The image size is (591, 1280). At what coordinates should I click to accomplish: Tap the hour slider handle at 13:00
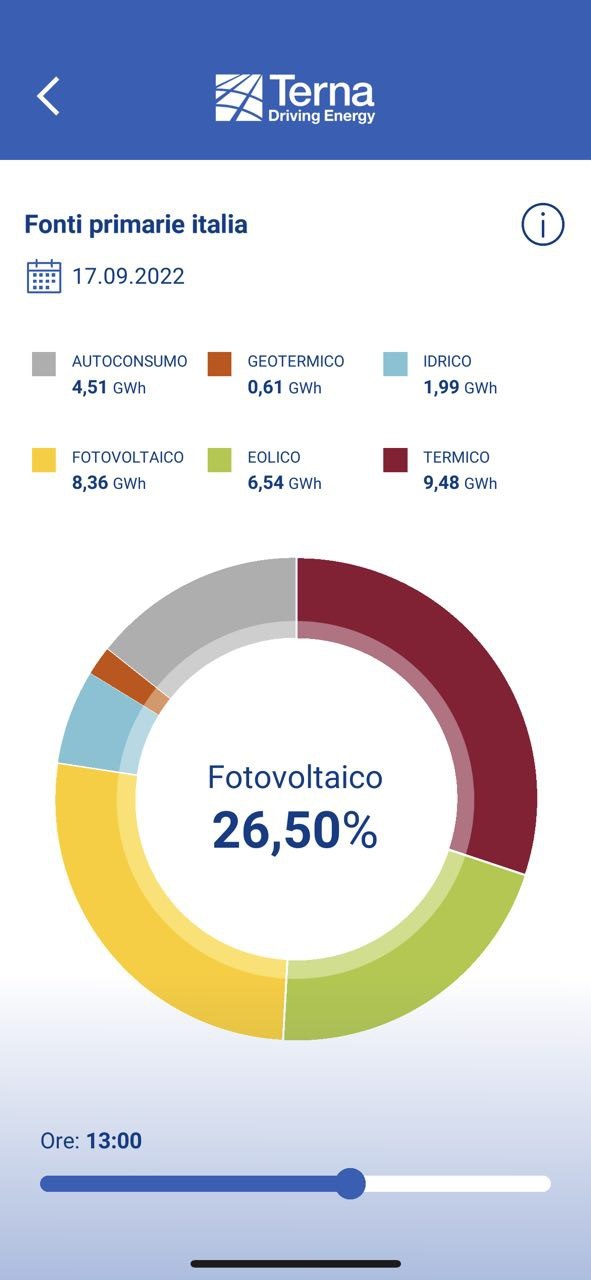350,1183
